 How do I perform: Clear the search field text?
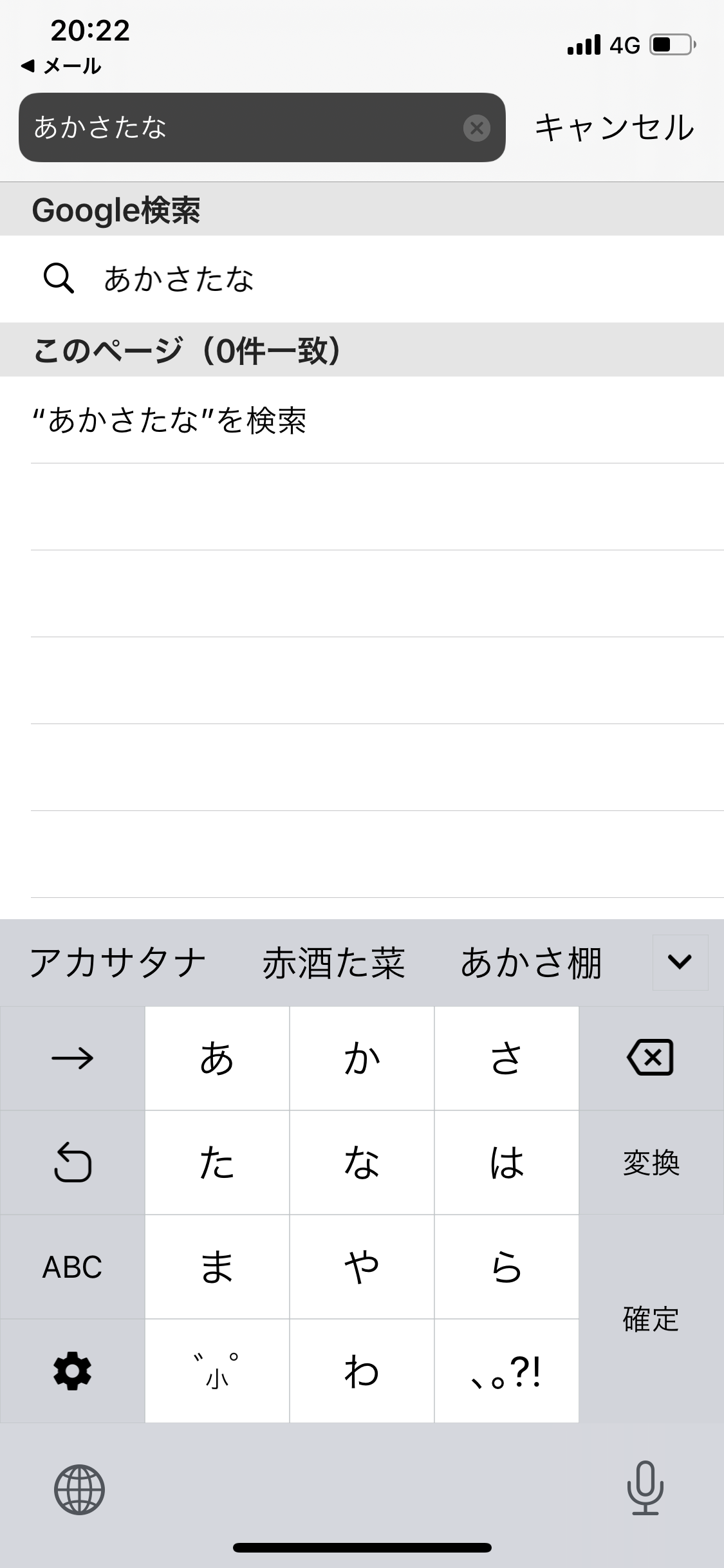[476, 128]
